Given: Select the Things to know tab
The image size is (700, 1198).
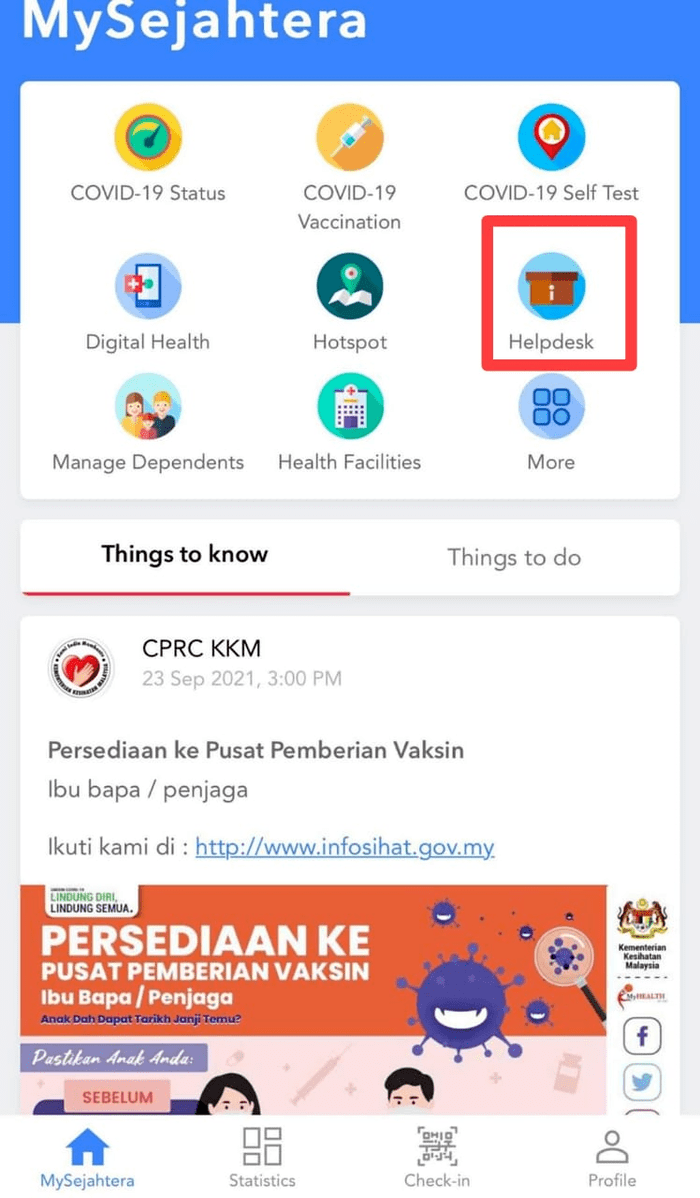Looking at the screenshot, I should point(185,555).
